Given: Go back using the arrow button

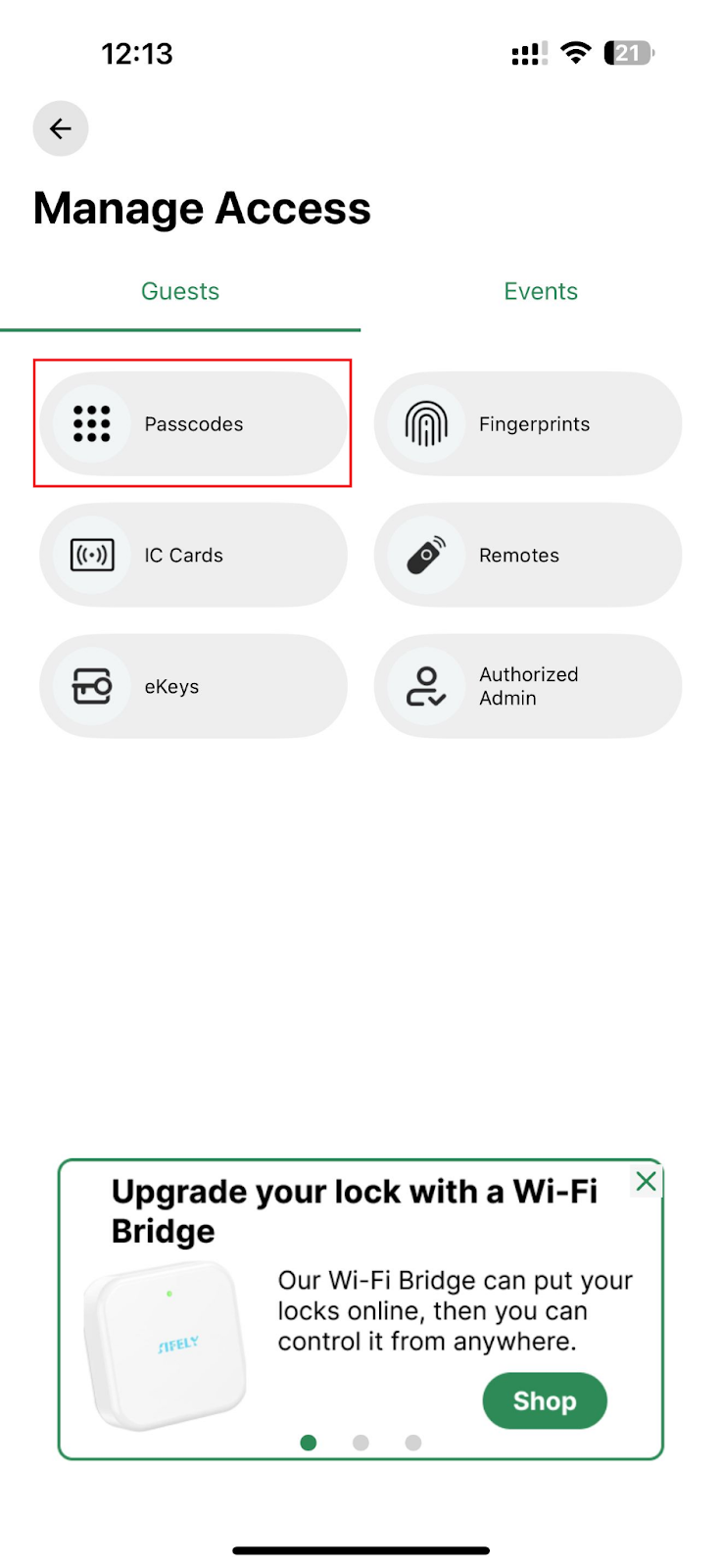Looking at the screenshot, I should coord(61,128).
